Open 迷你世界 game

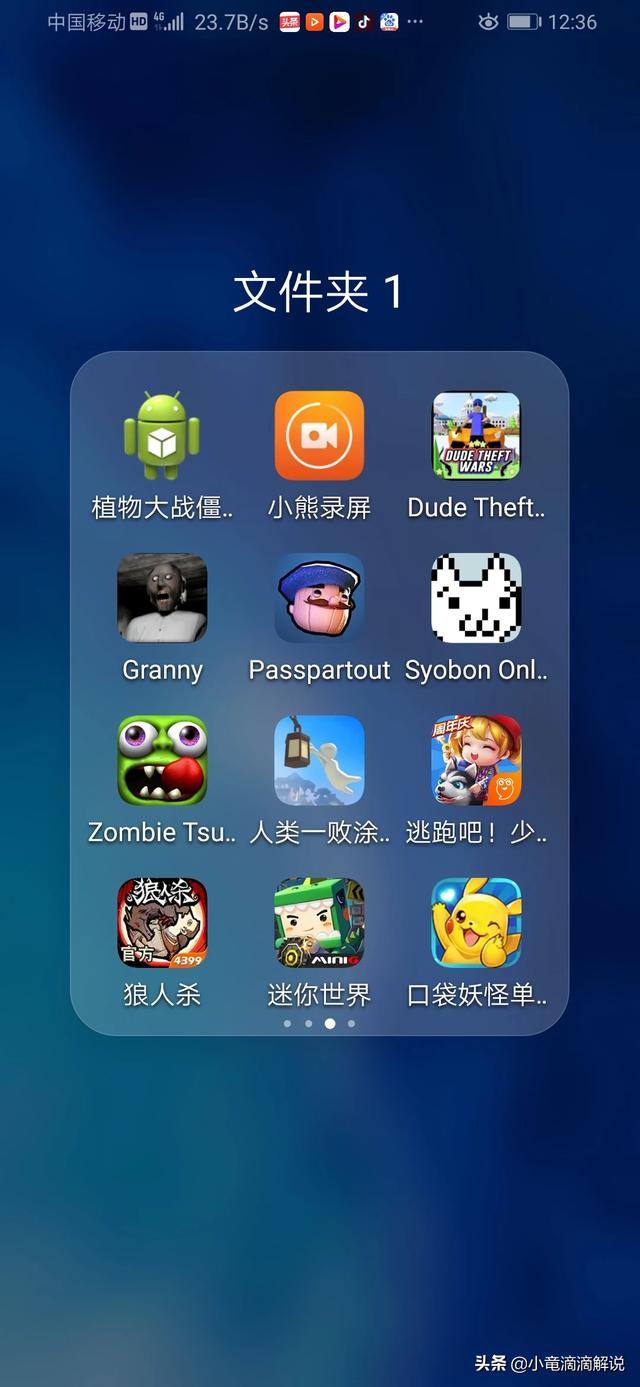(x=319, y=922)
